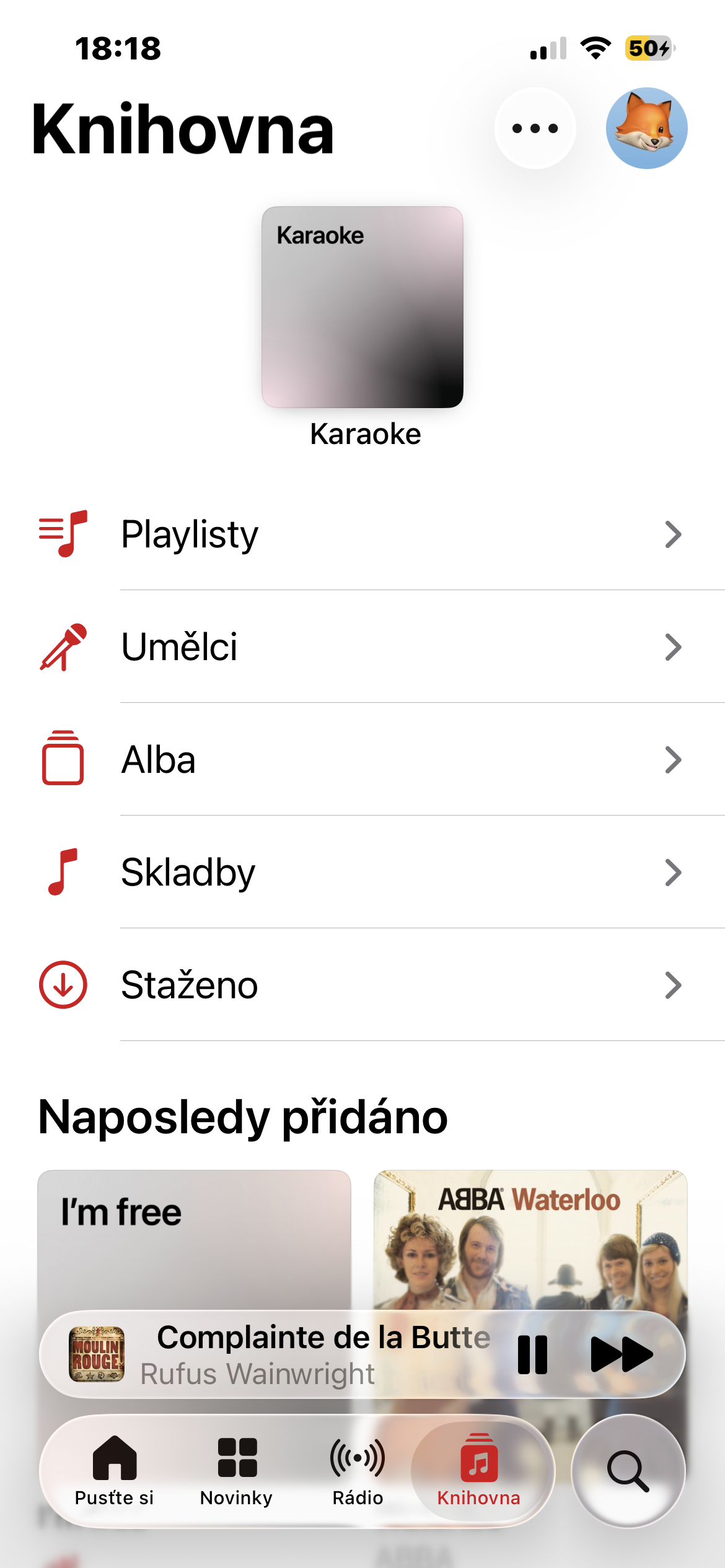Open the fox avatar account profile

[x=646, y=128]
